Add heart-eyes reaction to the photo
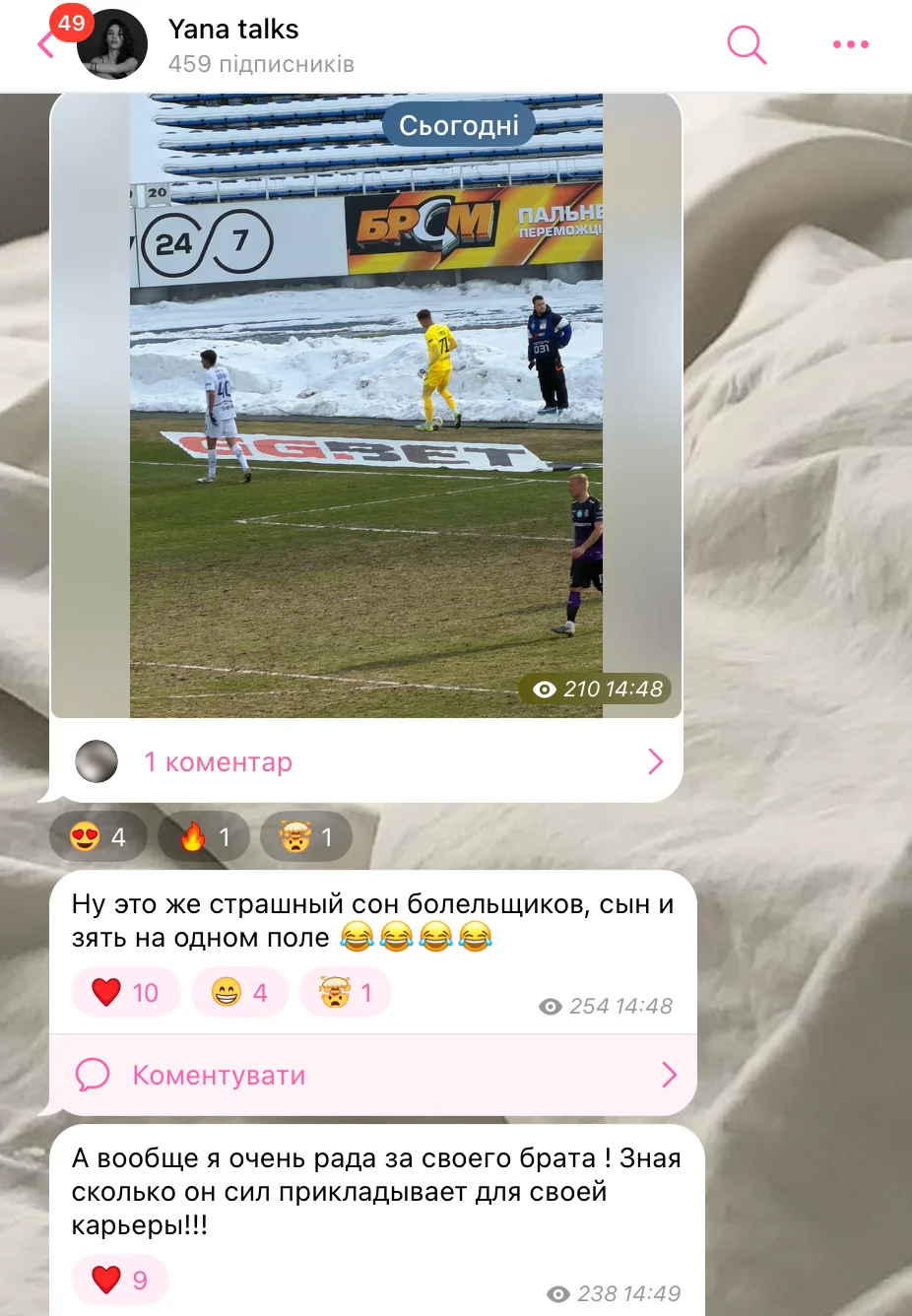 [x=98, y=837]
